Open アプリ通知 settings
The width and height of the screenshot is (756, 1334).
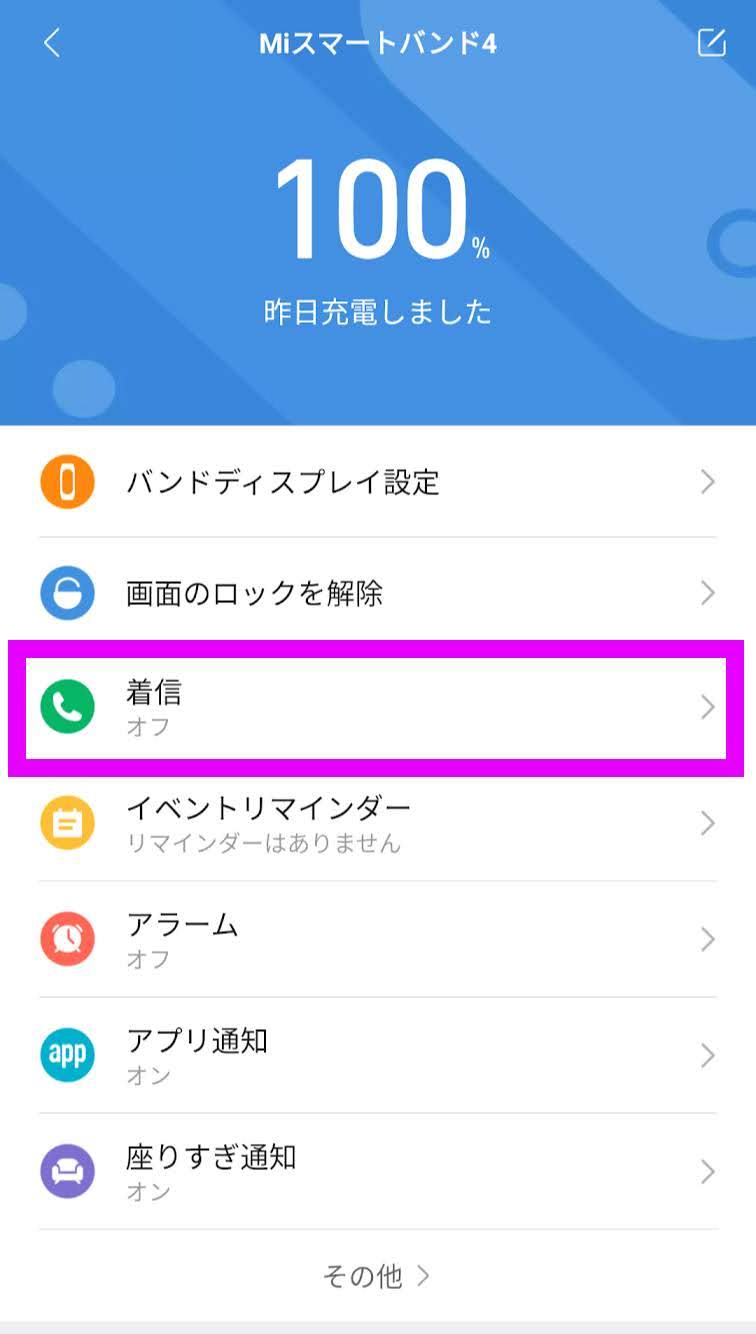pos(378,1055)
